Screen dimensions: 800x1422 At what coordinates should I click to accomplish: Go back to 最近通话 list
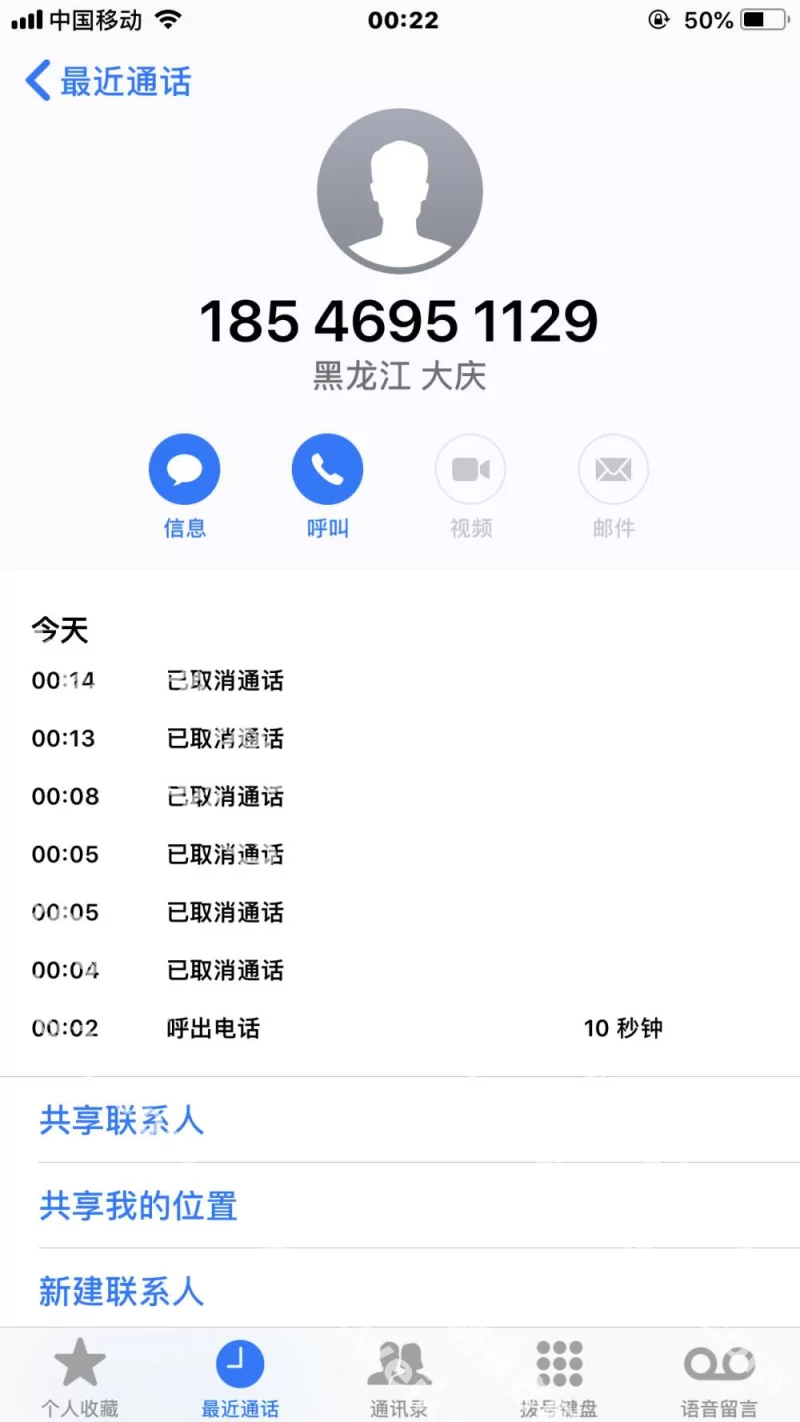(108, 81)
